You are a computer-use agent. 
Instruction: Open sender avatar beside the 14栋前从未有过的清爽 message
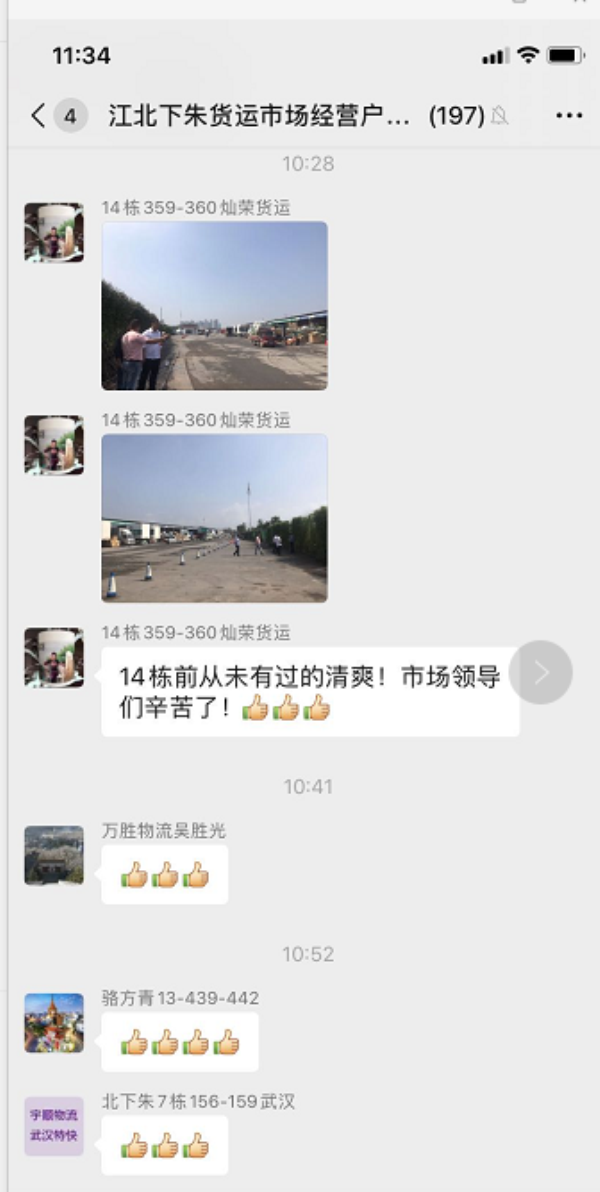54,657
